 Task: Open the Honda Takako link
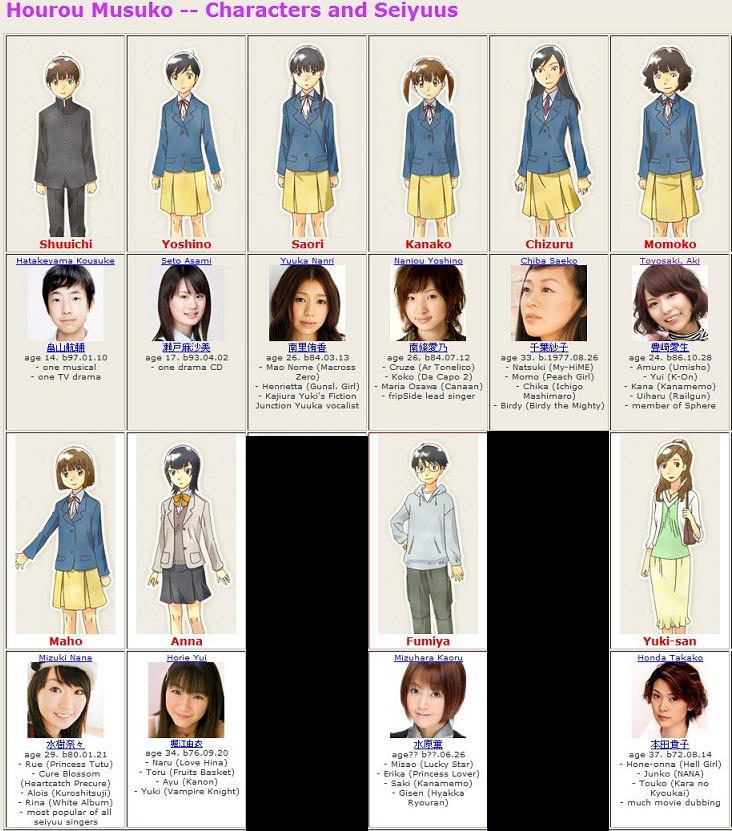[670, 658]
